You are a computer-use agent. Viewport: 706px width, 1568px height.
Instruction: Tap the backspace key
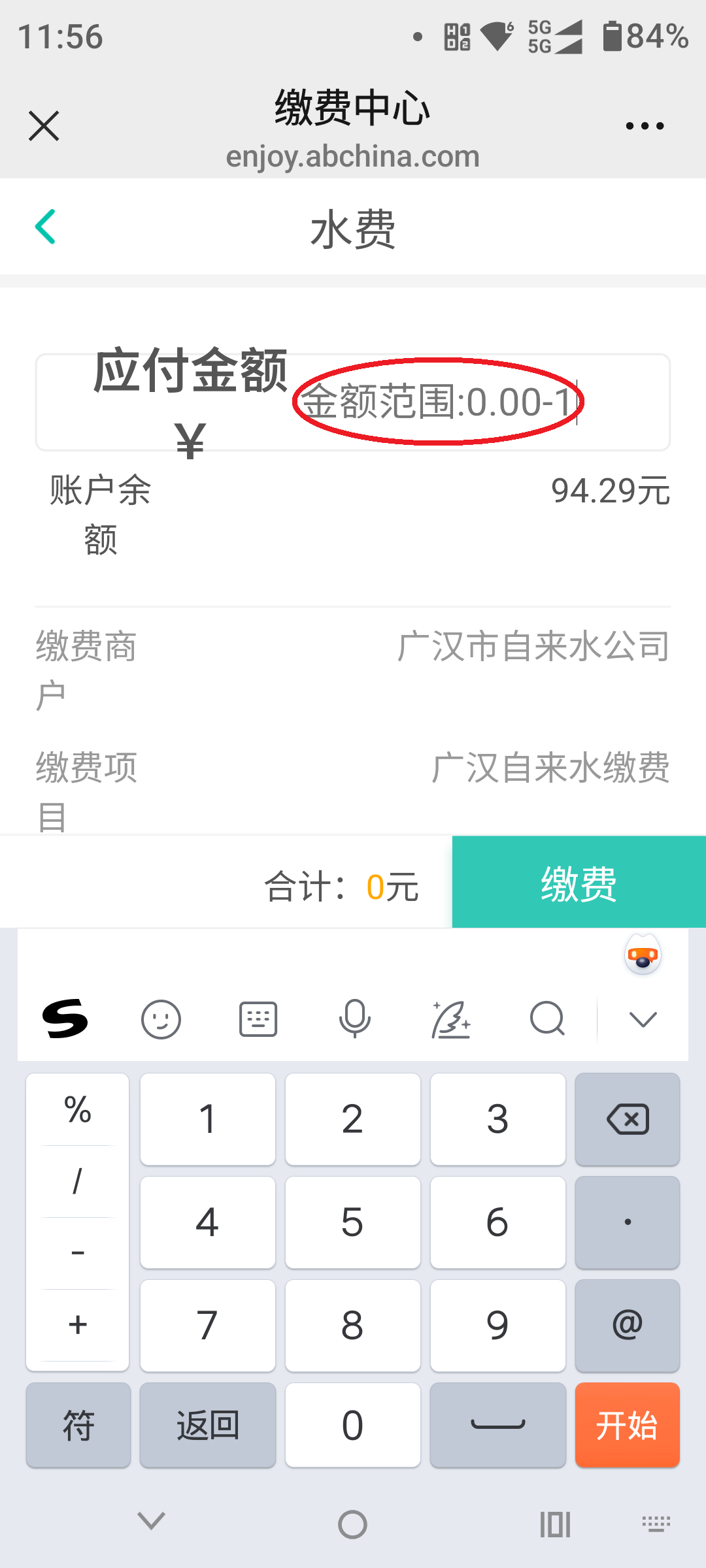pyautogui.click(x=627, y=1119)
